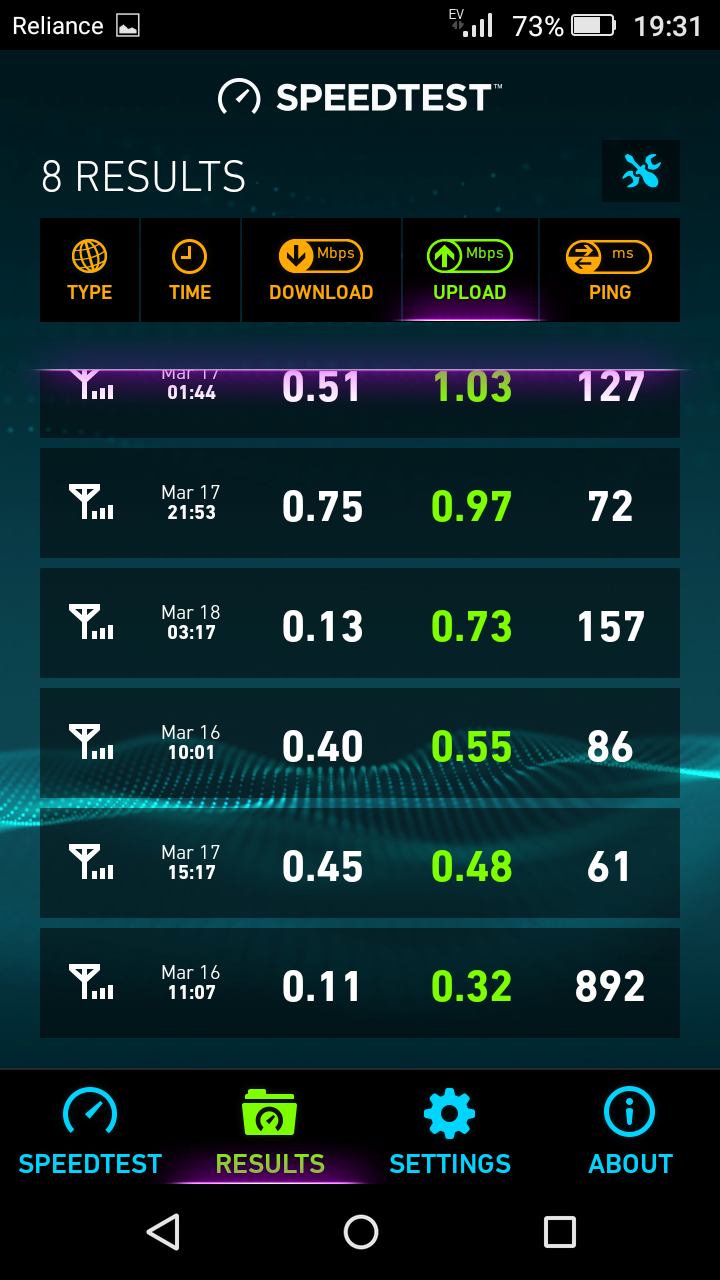Open the Mar 17 21:53 result
Viewport: 720px width, 1280px height.
(360, 503)
